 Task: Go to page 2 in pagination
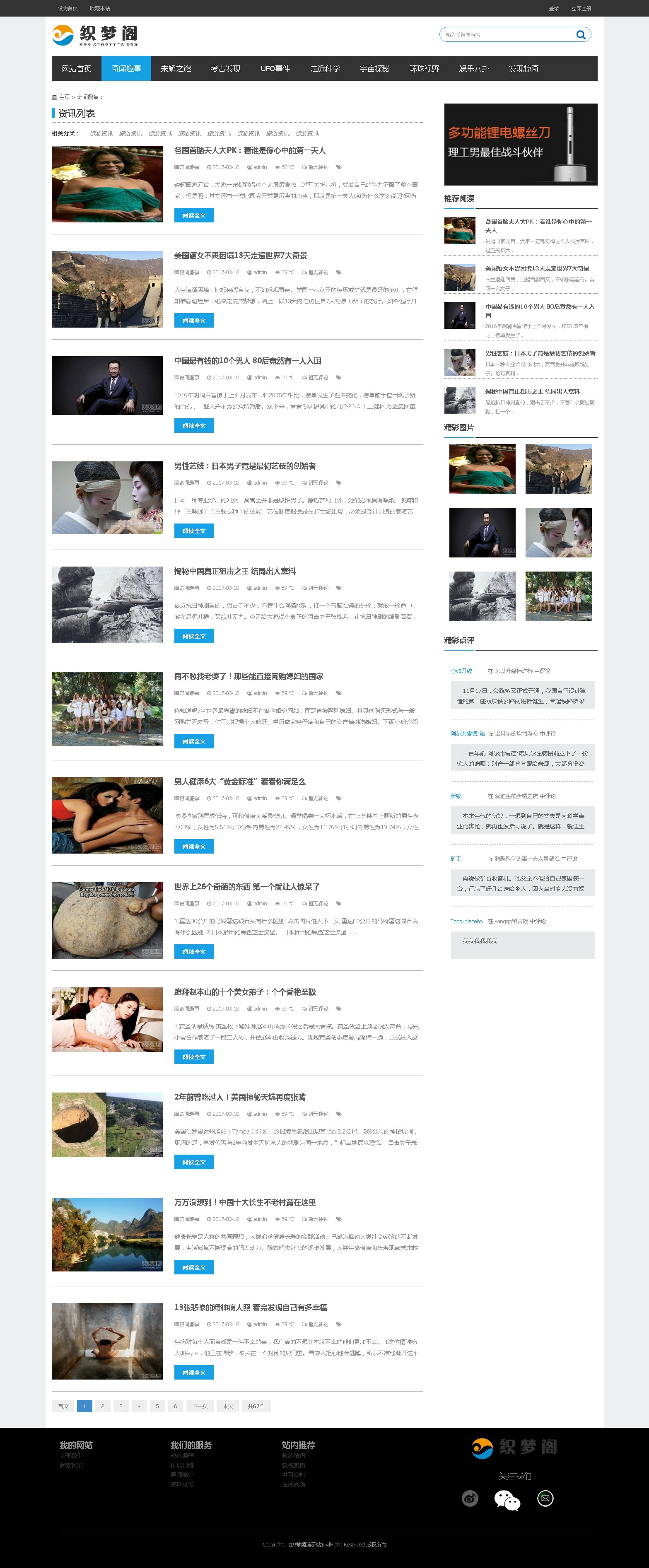[102, 1406]
